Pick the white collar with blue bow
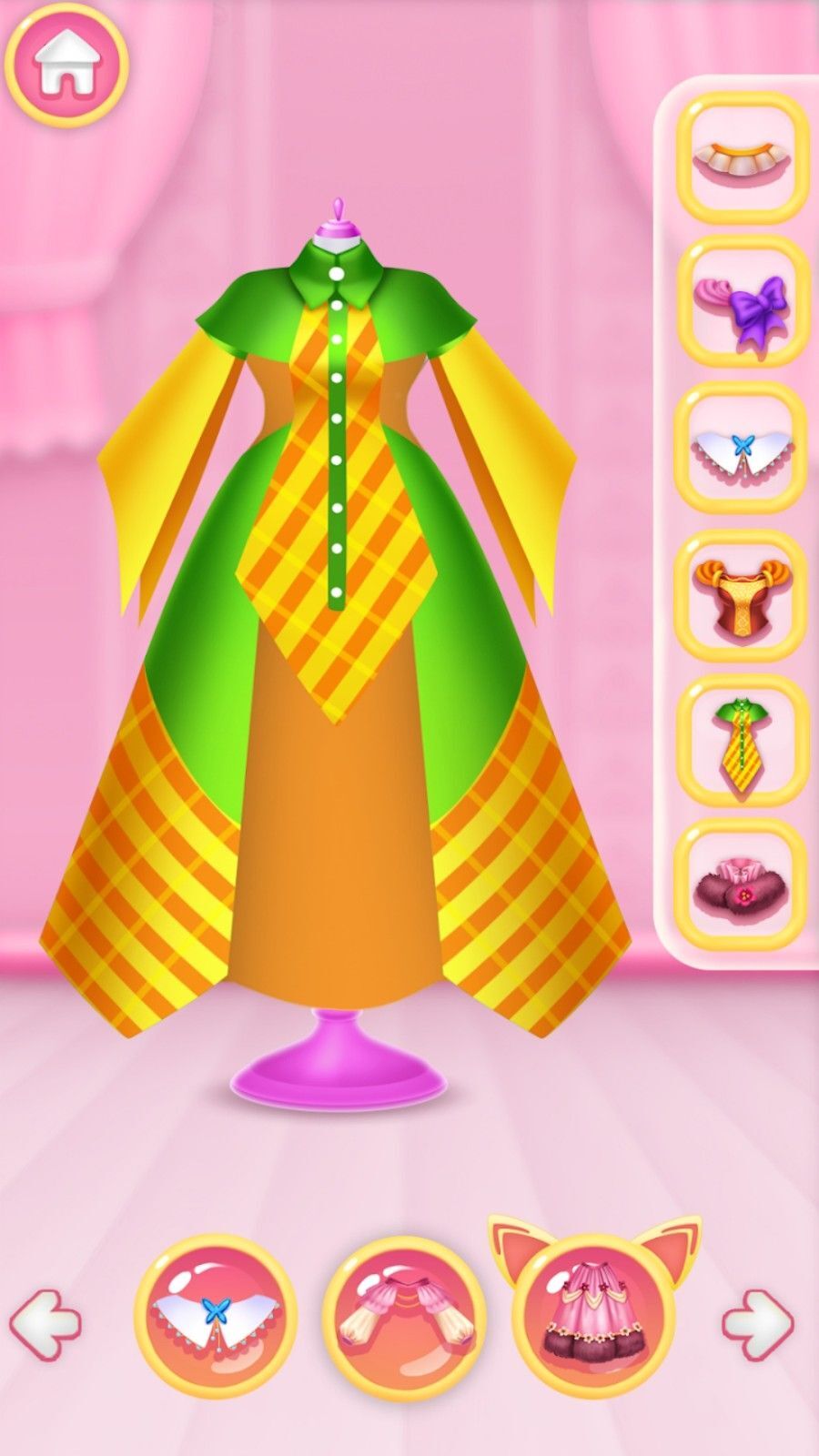The image size is (819, 1456). pyautogui.click(x=742, y=449)
